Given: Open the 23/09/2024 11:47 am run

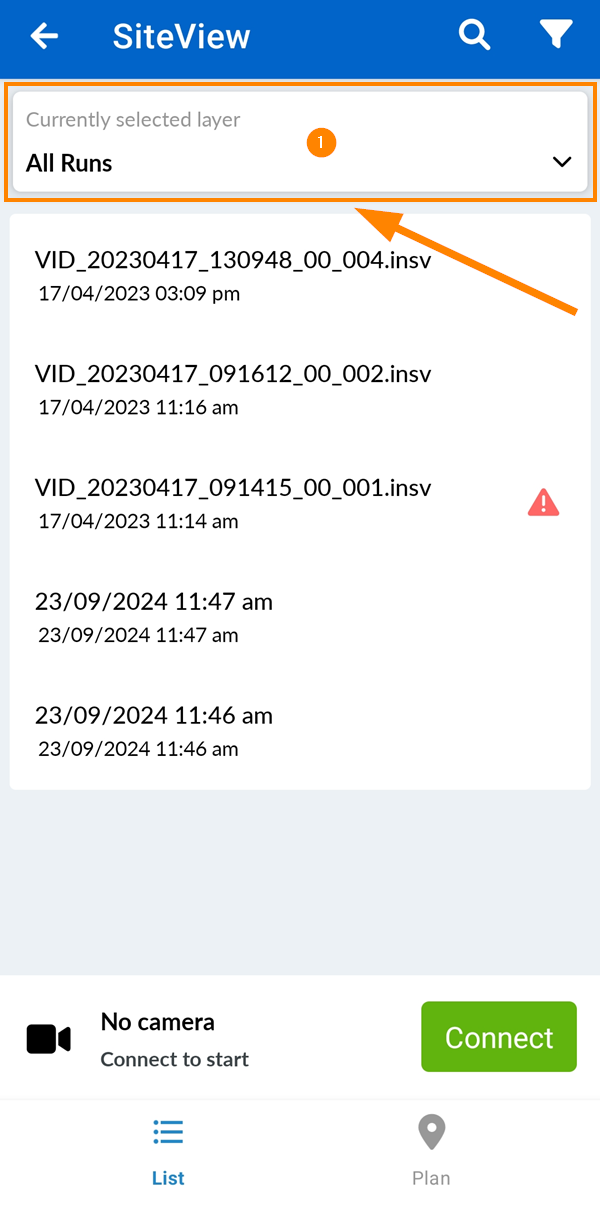Looking at the screenshot, I should [154, 615].
